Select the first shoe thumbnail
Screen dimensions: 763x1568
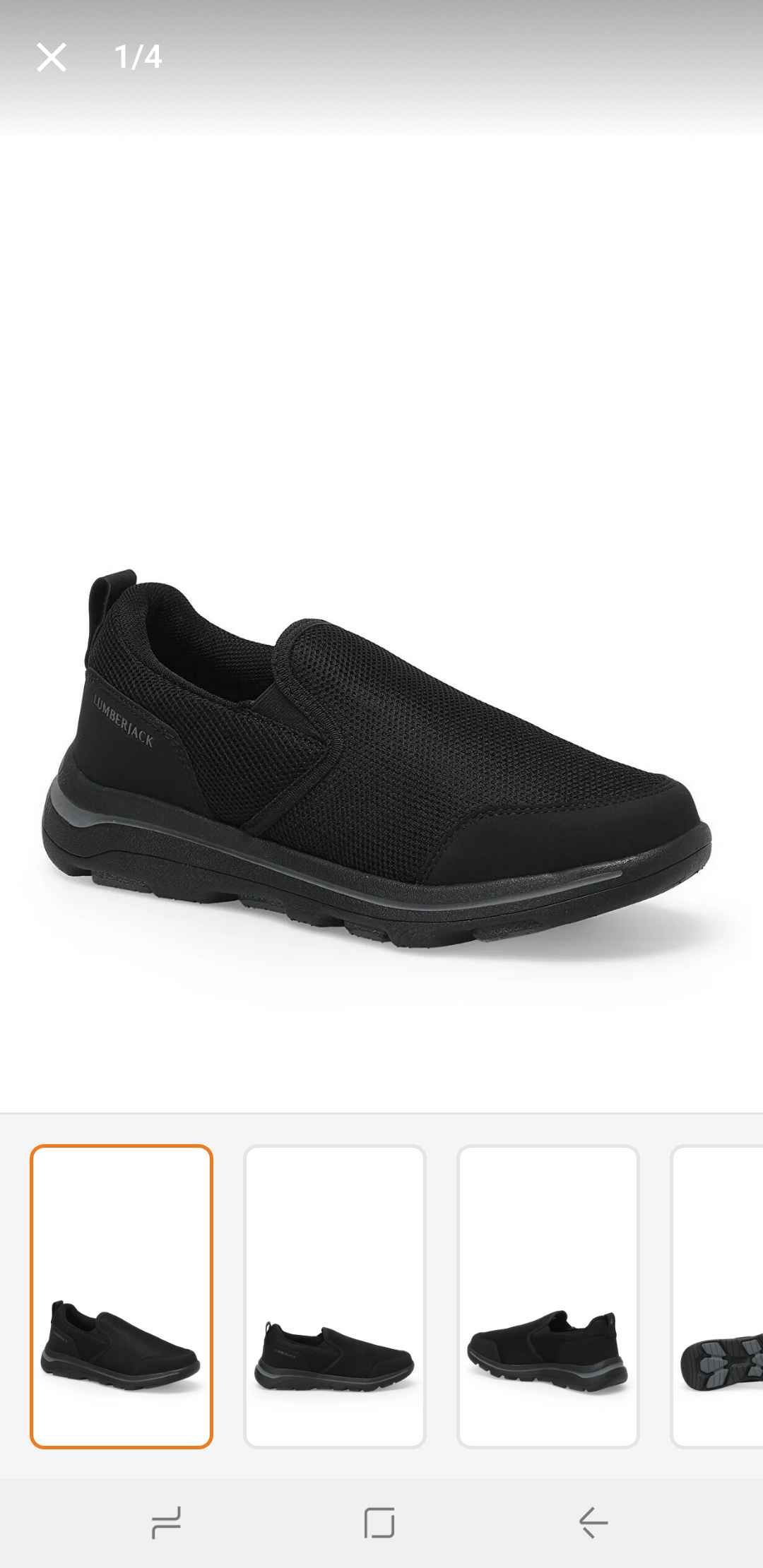122,1296
